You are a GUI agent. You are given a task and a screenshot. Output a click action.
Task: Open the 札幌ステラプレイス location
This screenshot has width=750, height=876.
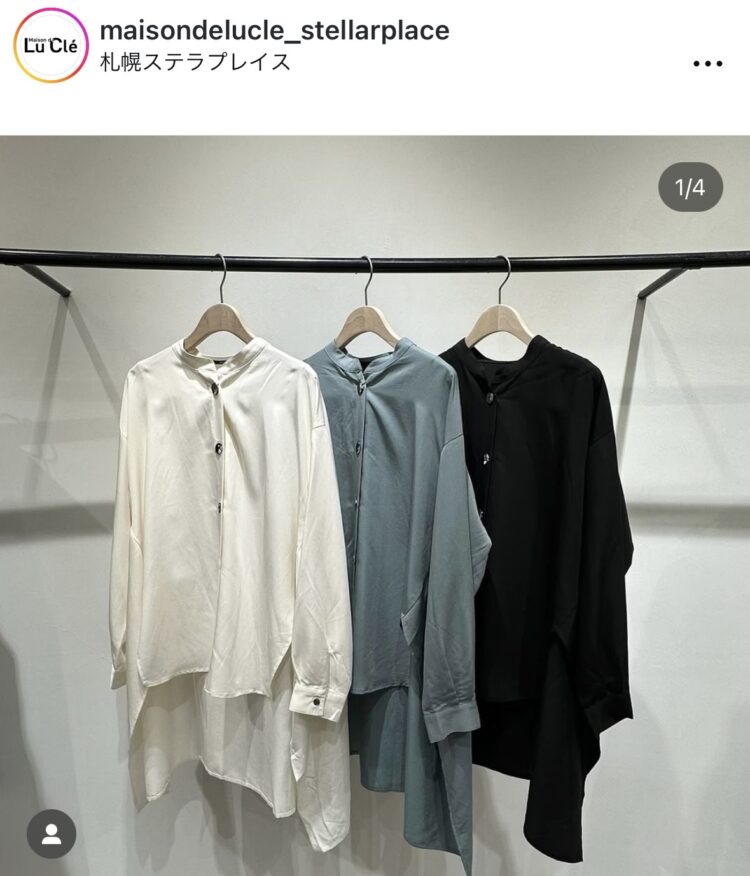[x=196, y=62]
